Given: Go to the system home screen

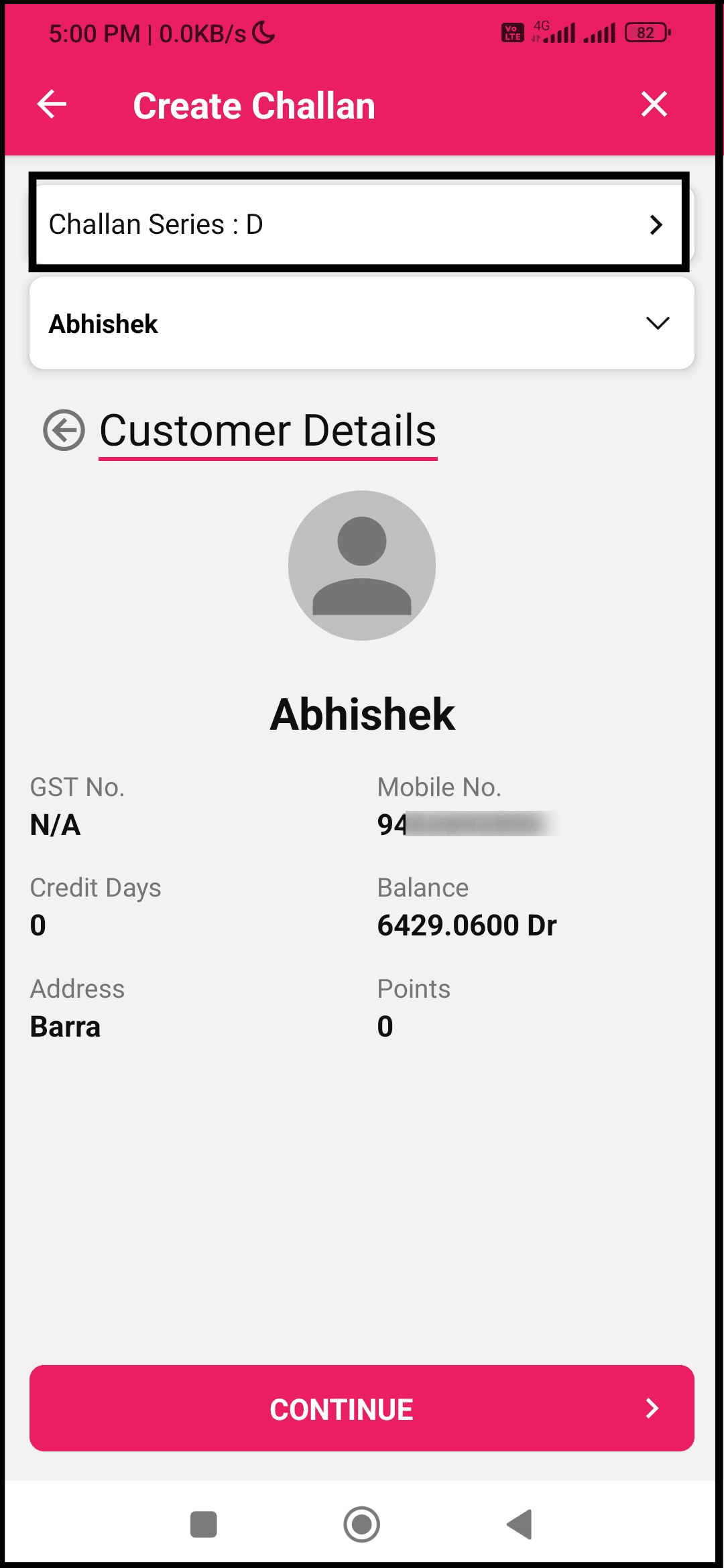Looking at the screenshot, I should [362, 1524].
